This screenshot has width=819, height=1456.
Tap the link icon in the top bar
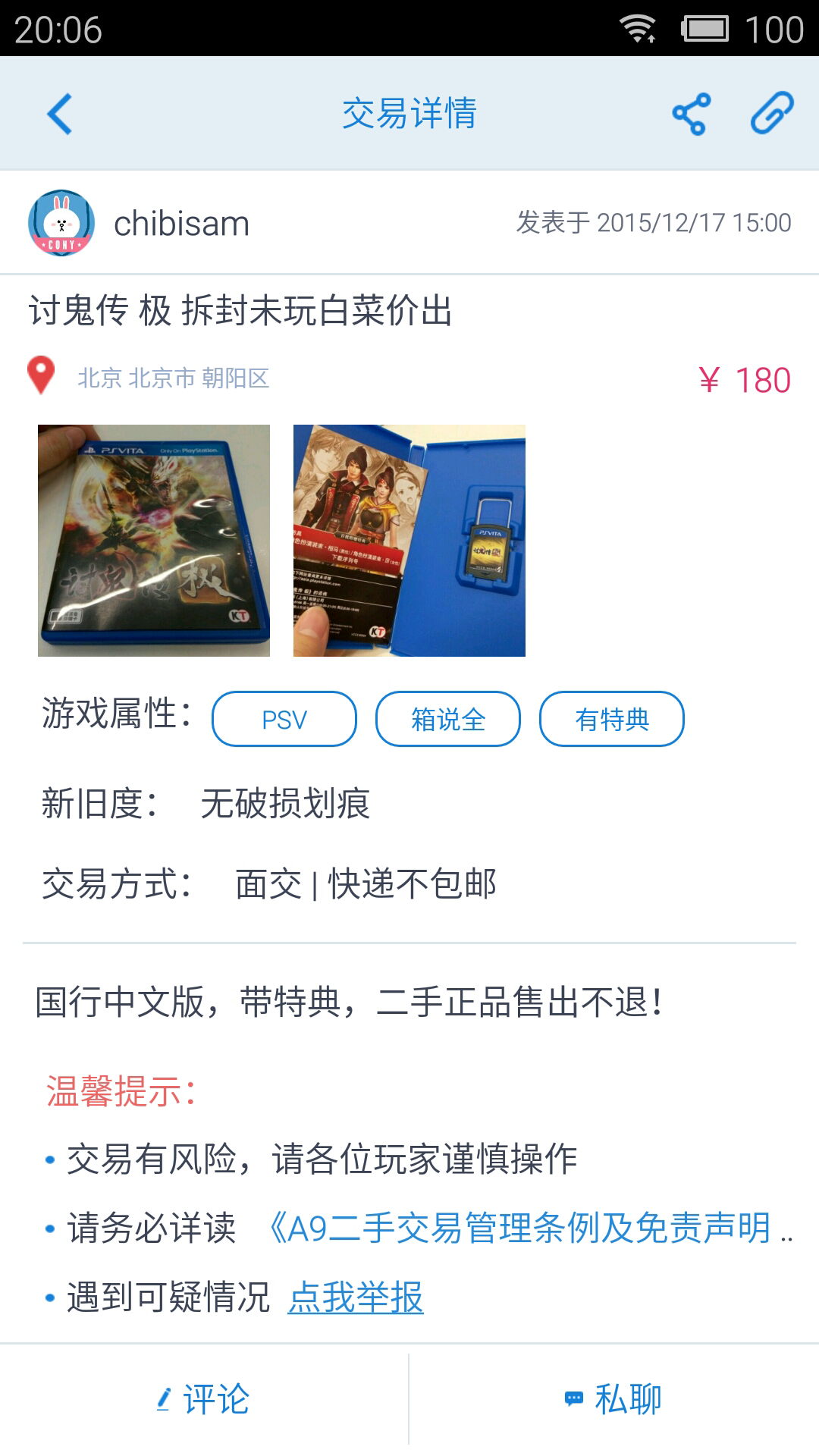pos(771,114)
